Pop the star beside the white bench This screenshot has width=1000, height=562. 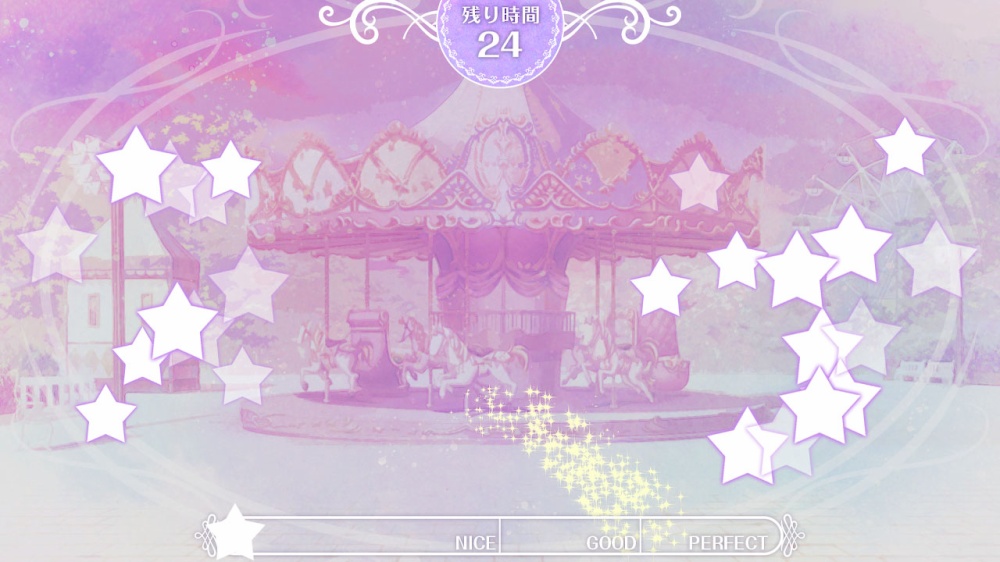[105, 415]
